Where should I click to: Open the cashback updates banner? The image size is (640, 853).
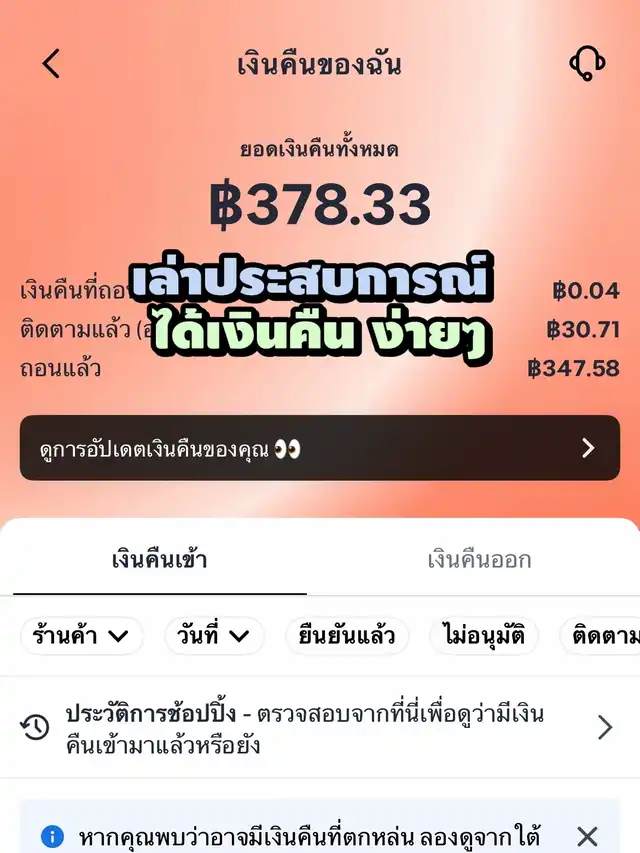[320, 448]
